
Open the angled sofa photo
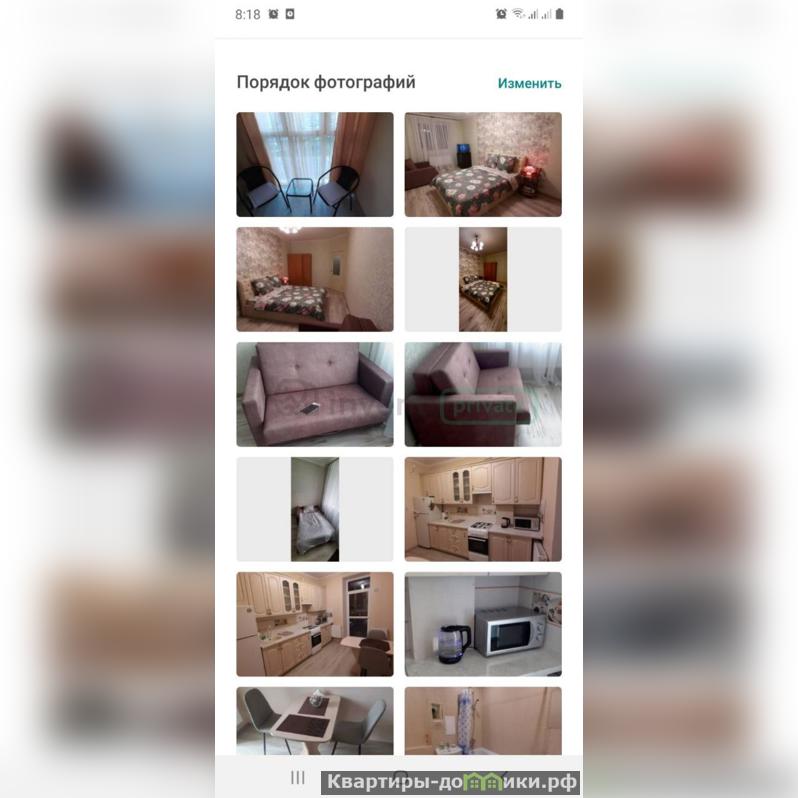click(x=483, y=394)
